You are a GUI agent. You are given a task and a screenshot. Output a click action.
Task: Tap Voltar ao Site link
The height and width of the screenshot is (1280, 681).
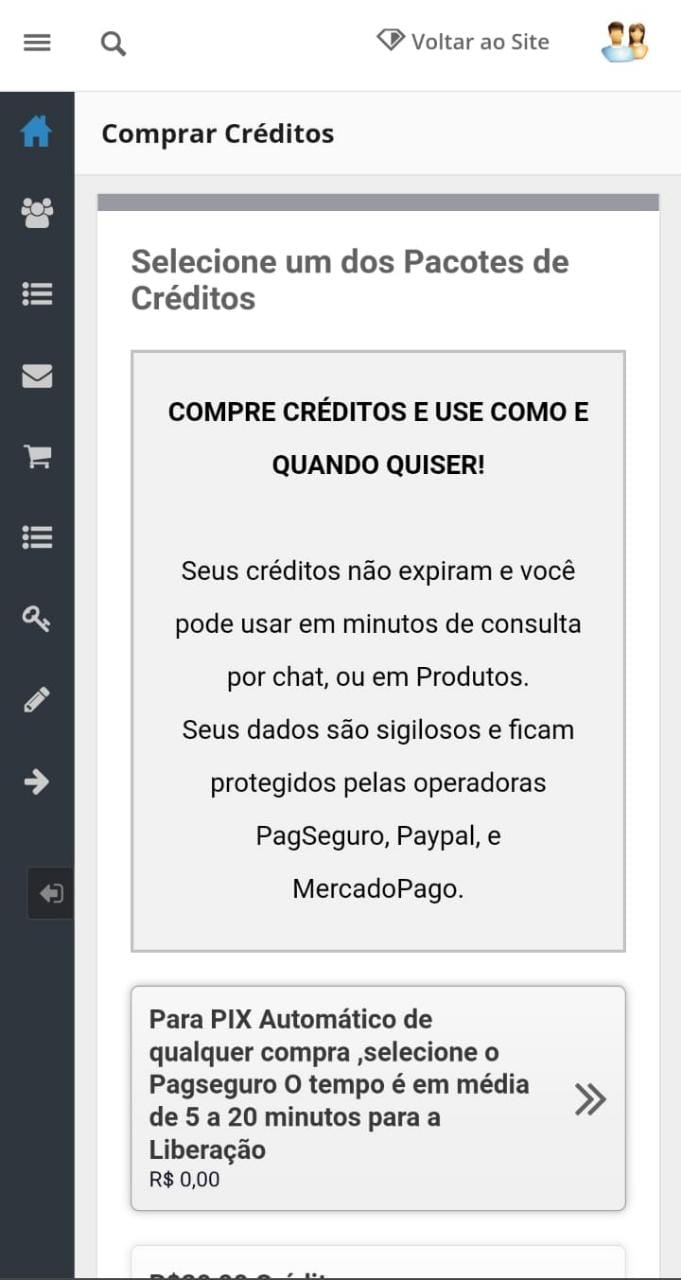tap(463, 41)
